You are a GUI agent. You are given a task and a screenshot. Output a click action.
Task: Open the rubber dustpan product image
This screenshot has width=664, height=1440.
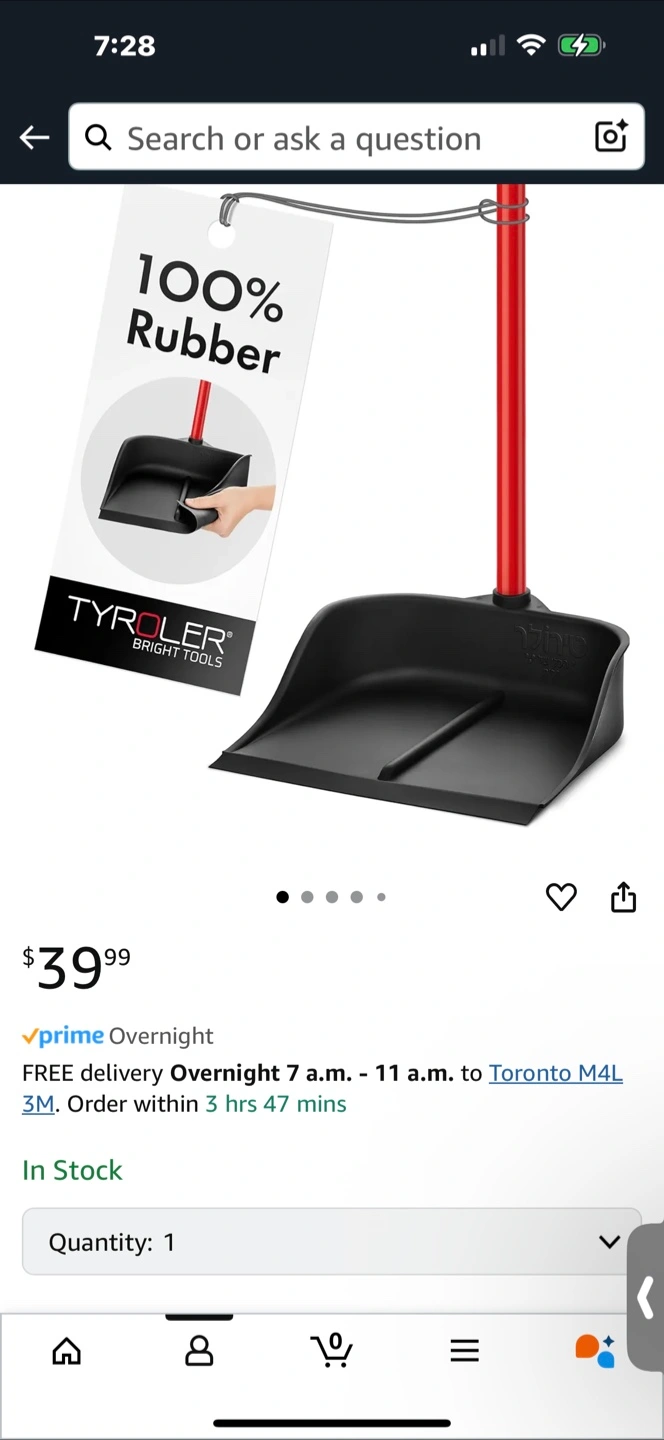(x=332, y=510)
